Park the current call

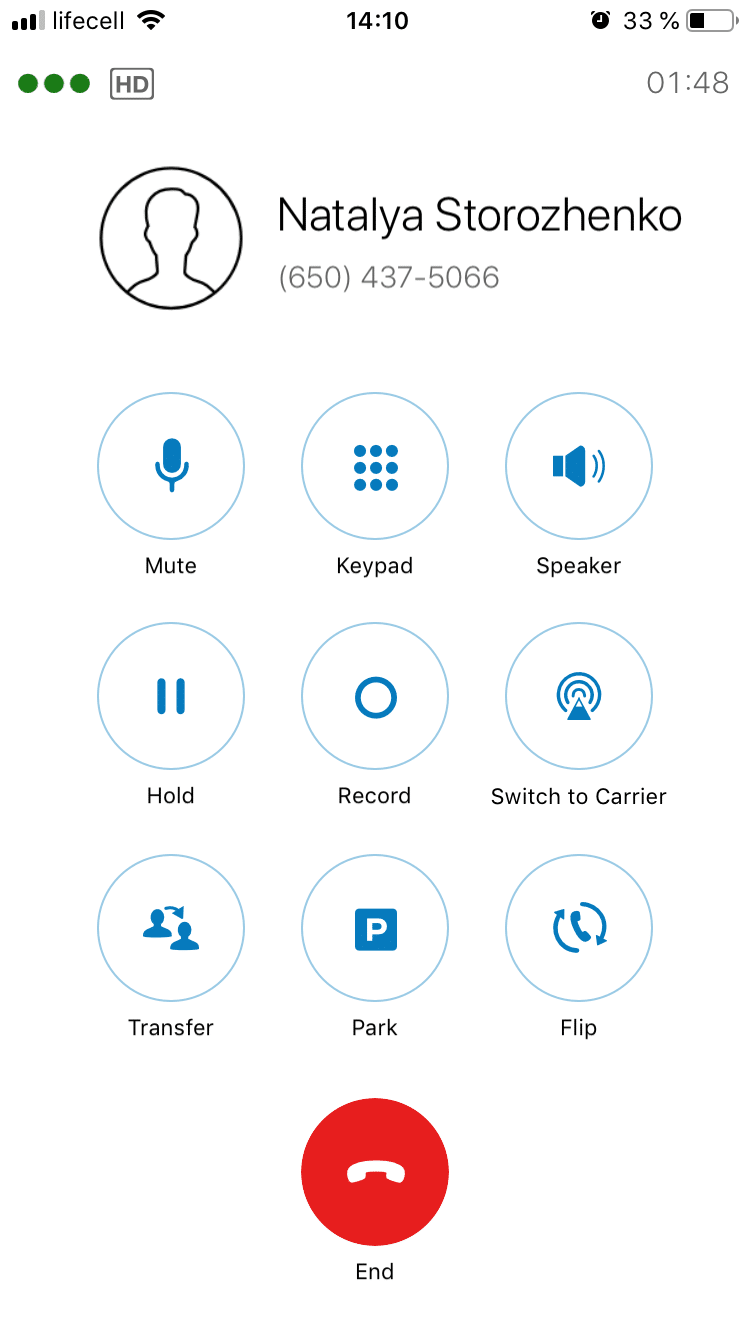pyautogui.click(x=375, y=928)
